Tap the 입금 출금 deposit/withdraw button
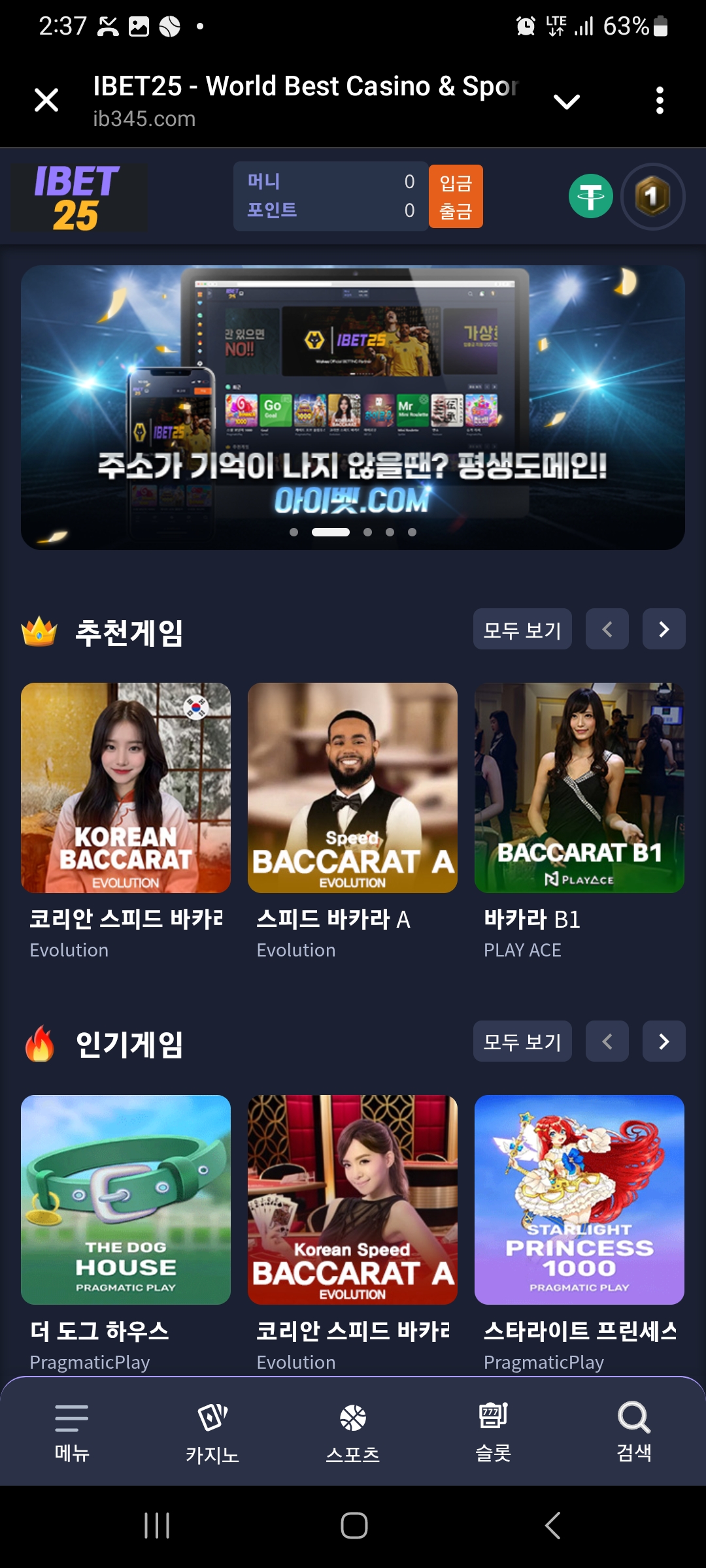 click(x=456, y=197)
